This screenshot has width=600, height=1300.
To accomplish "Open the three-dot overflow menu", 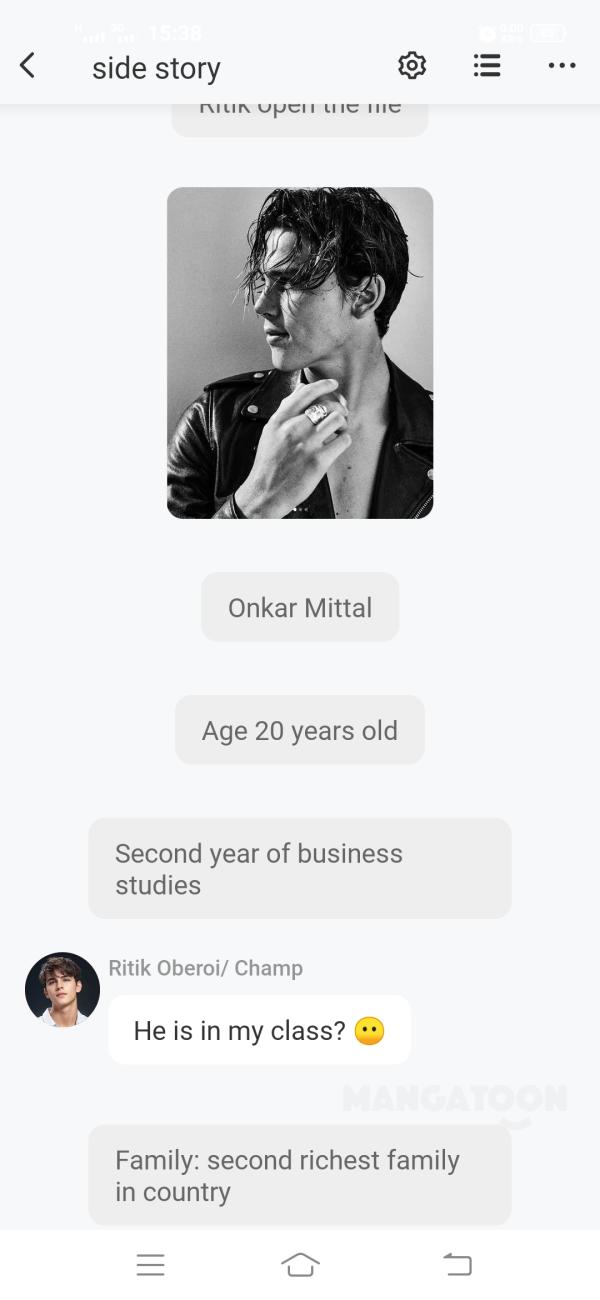I will 562,66.
